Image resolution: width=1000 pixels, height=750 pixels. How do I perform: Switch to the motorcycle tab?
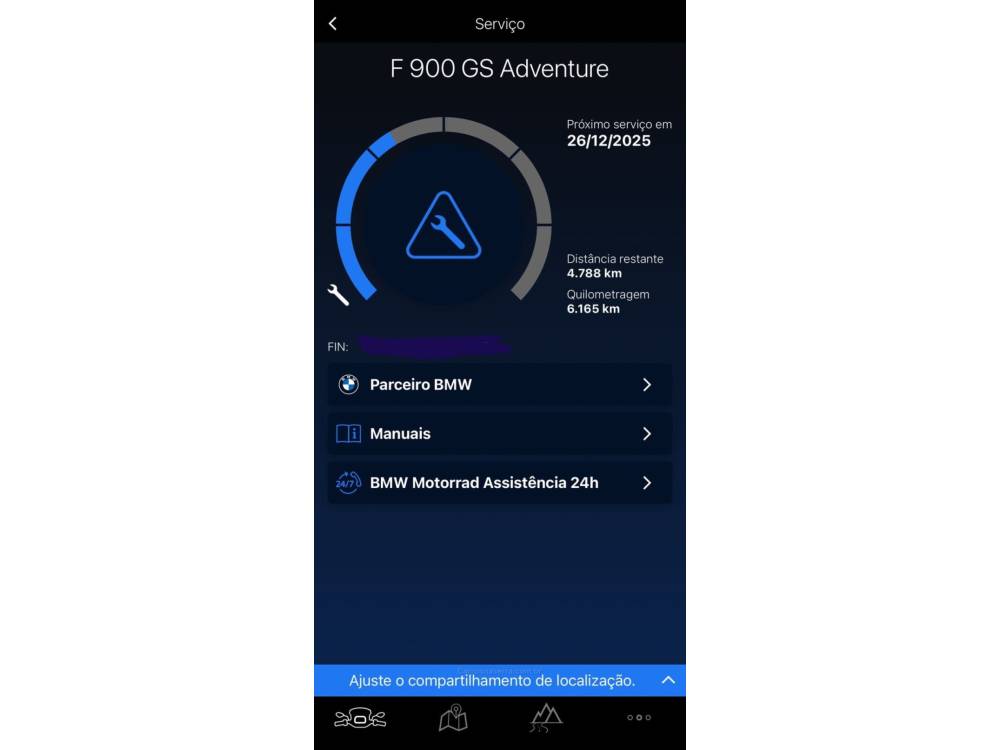(x=360, y=718)
